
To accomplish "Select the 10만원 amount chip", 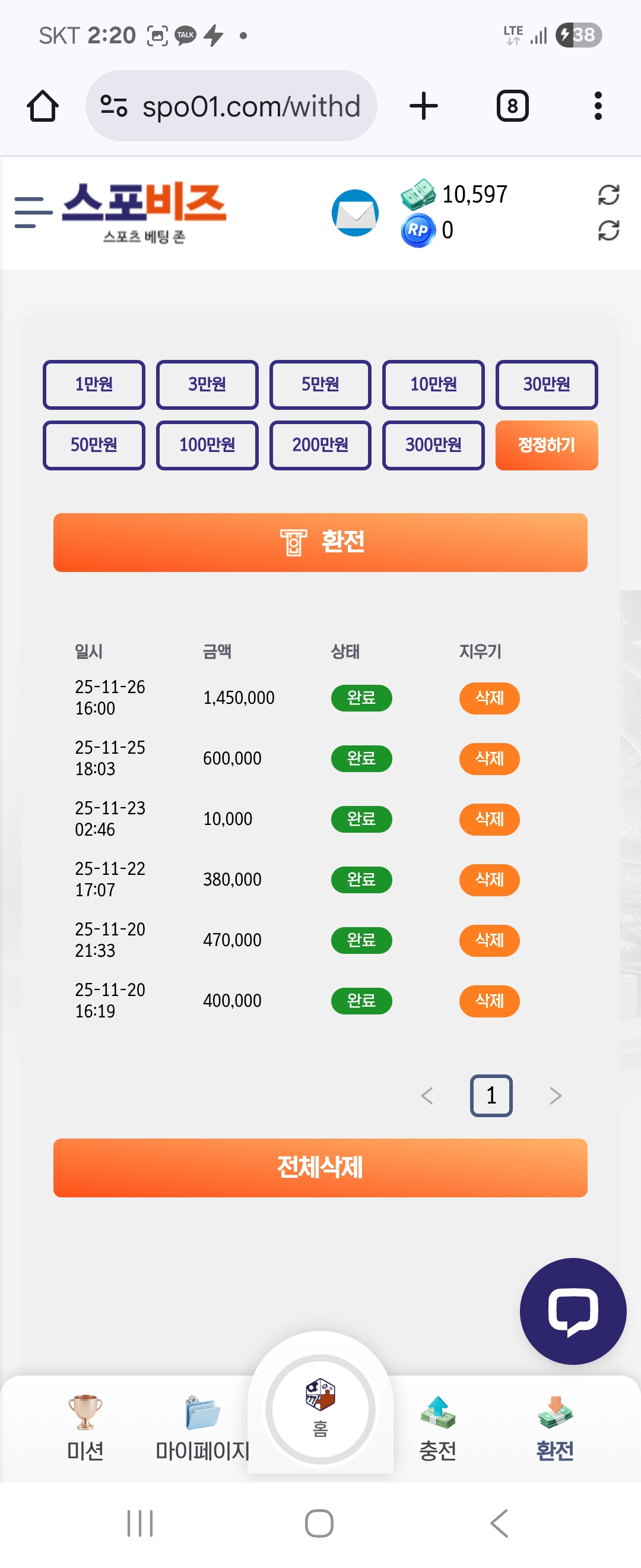I will coord(433,385).
